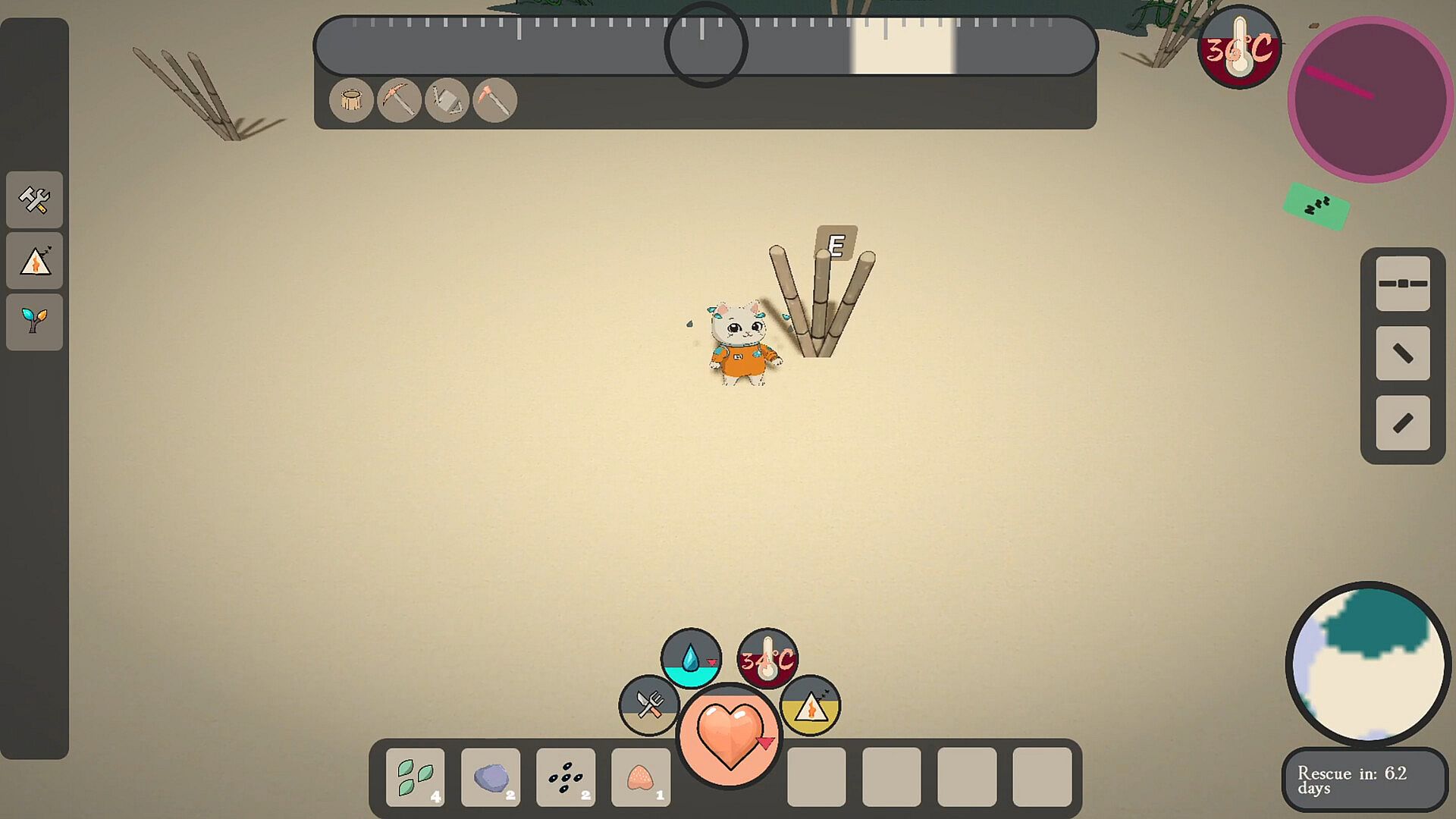The height and width of the screenshot is (819, 1456).
Task: Select the watering can tool
Action: point(447,100)
